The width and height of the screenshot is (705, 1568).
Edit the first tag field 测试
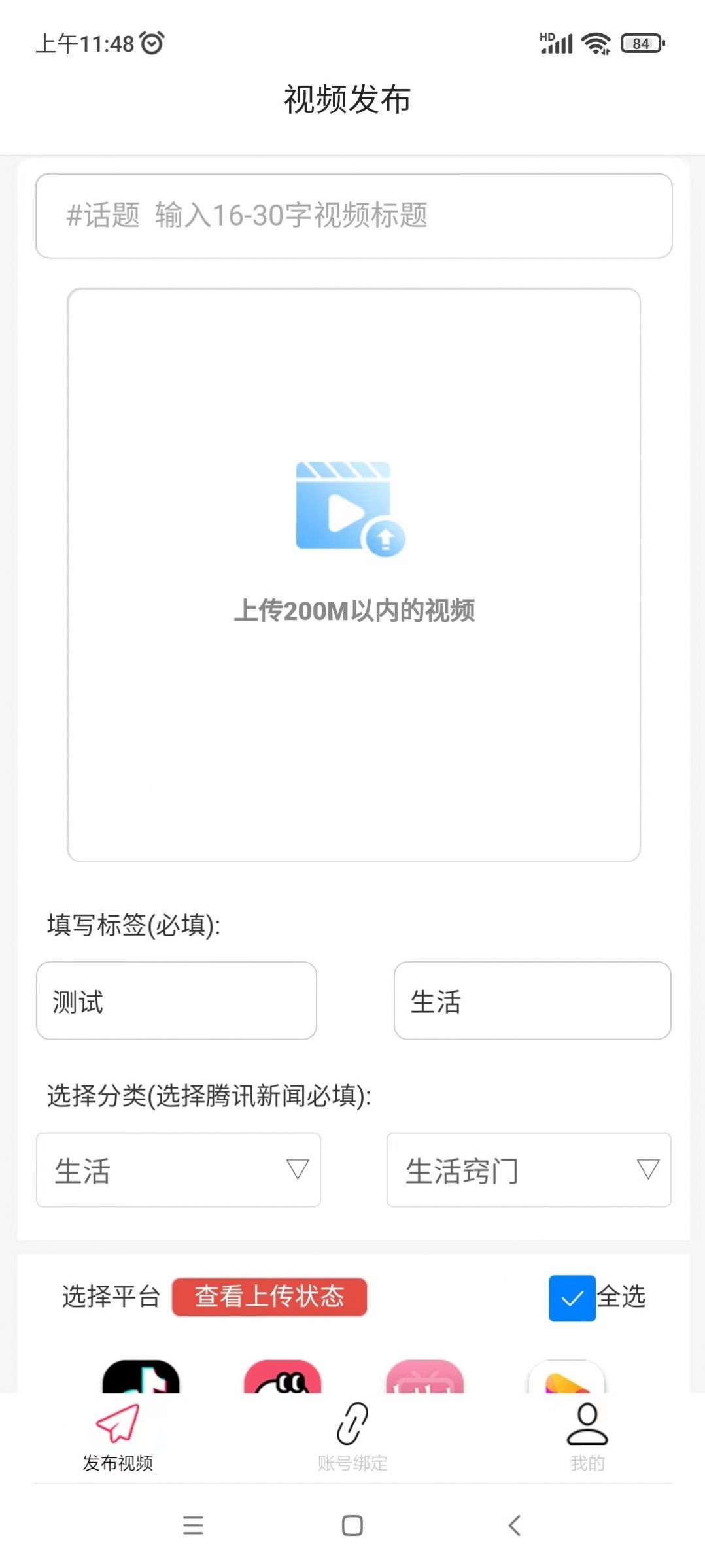tap(176, 1000)
